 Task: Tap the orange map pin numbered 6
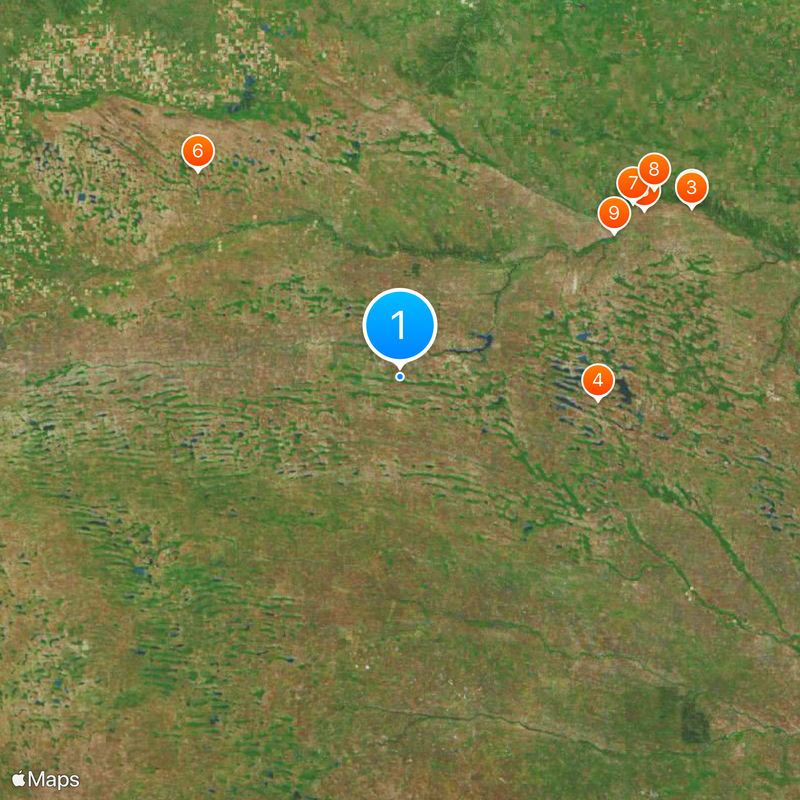tap(197, 152)
